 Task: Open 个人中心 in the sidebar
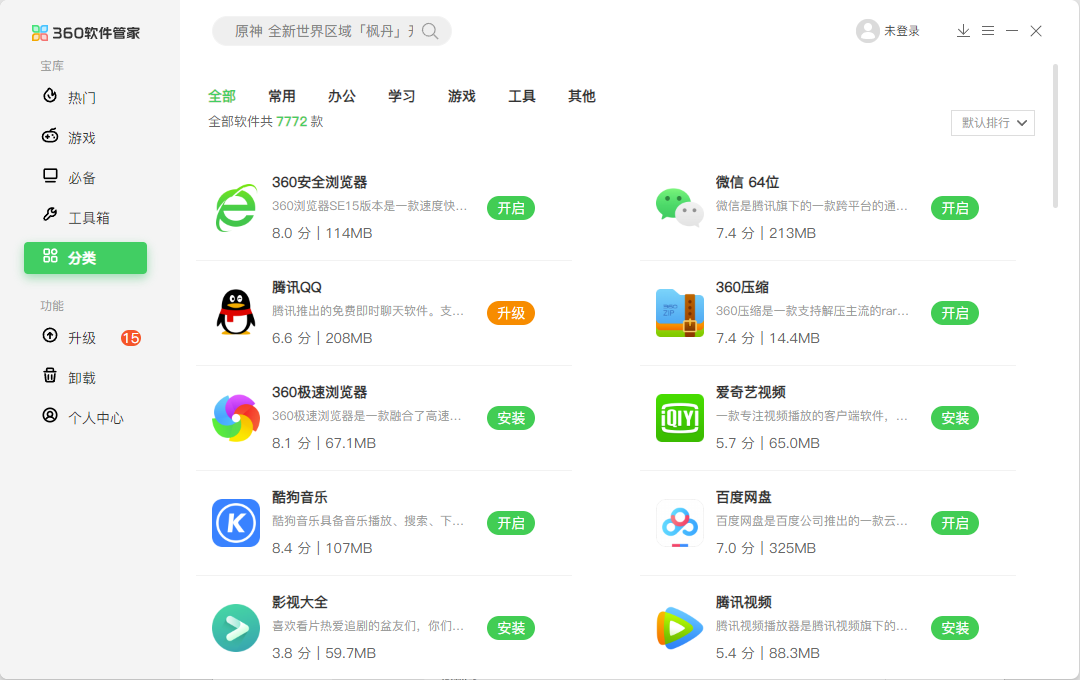[x=95, y=417]
